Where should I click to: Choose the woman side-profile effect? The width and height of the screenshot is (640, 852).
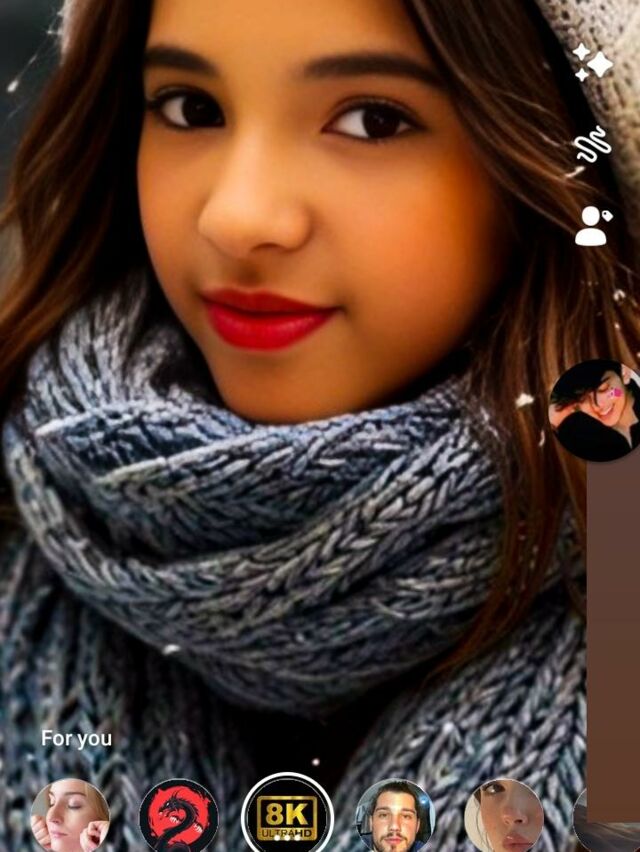(504, 817)
